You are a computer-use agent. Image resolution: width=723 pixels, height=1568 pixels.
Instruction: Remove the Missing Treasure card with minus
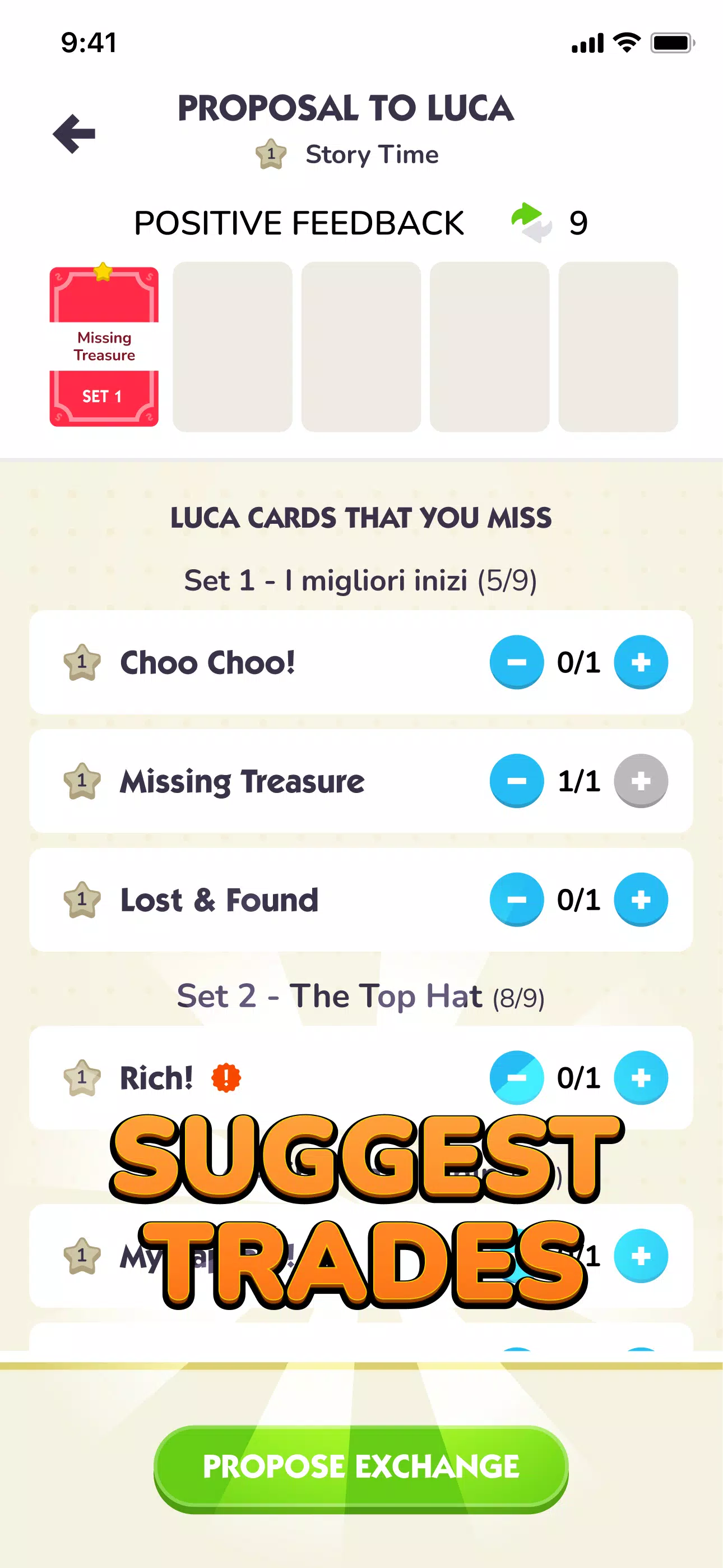(516, 780)
